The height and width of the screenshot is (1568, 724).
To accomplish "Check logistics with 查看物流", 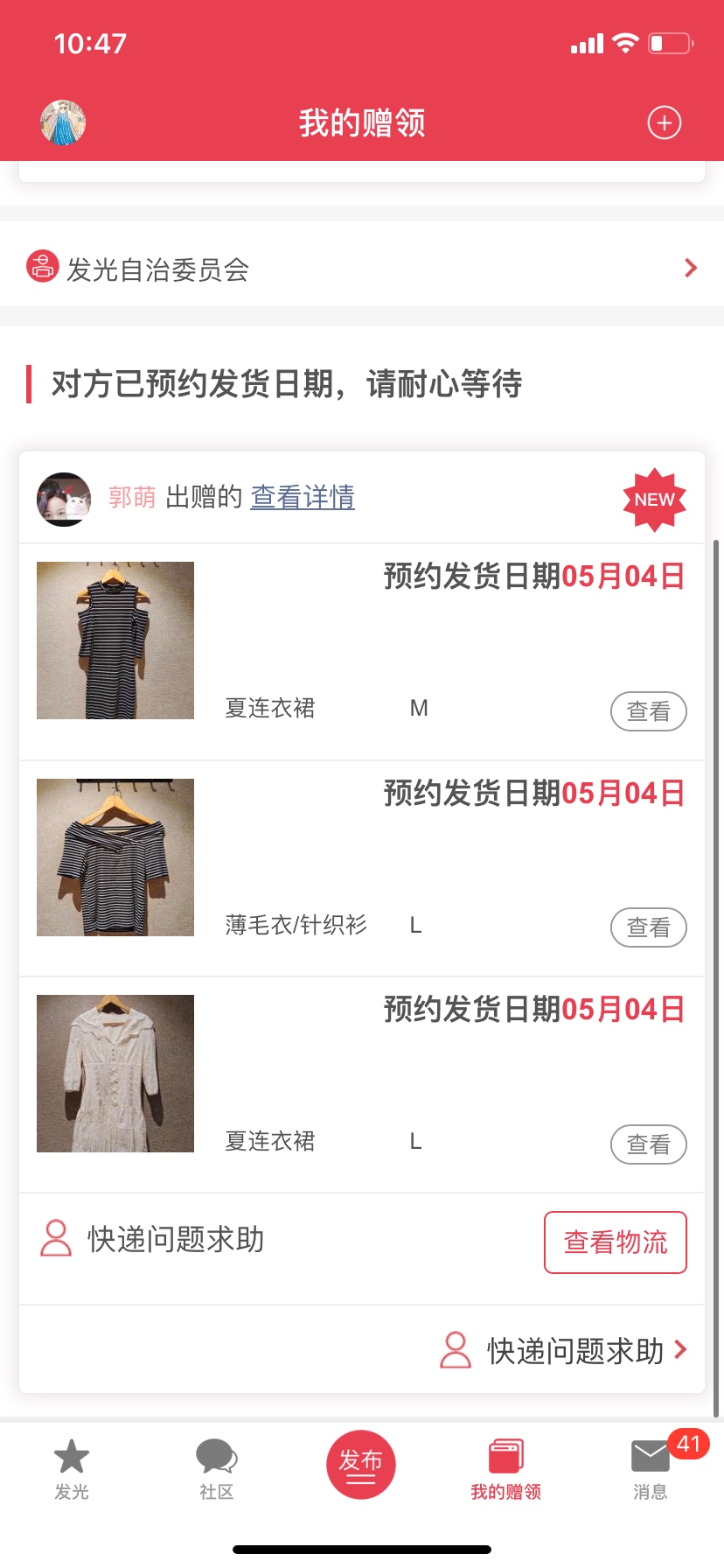I will [x=616, y=1242].
